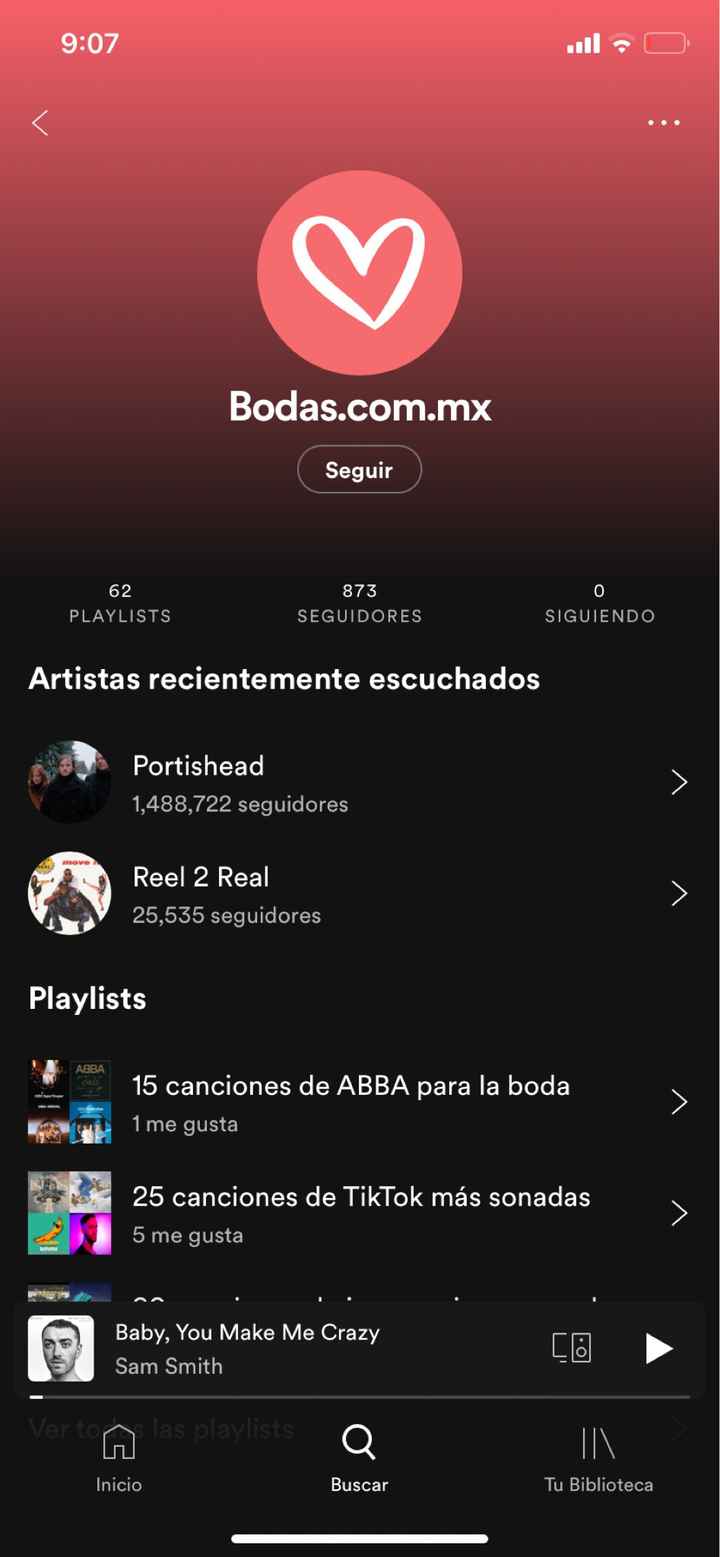720x1557 pixels.
Task: Expand the Reel 2 Real artist row
Action: click(678, 892)
